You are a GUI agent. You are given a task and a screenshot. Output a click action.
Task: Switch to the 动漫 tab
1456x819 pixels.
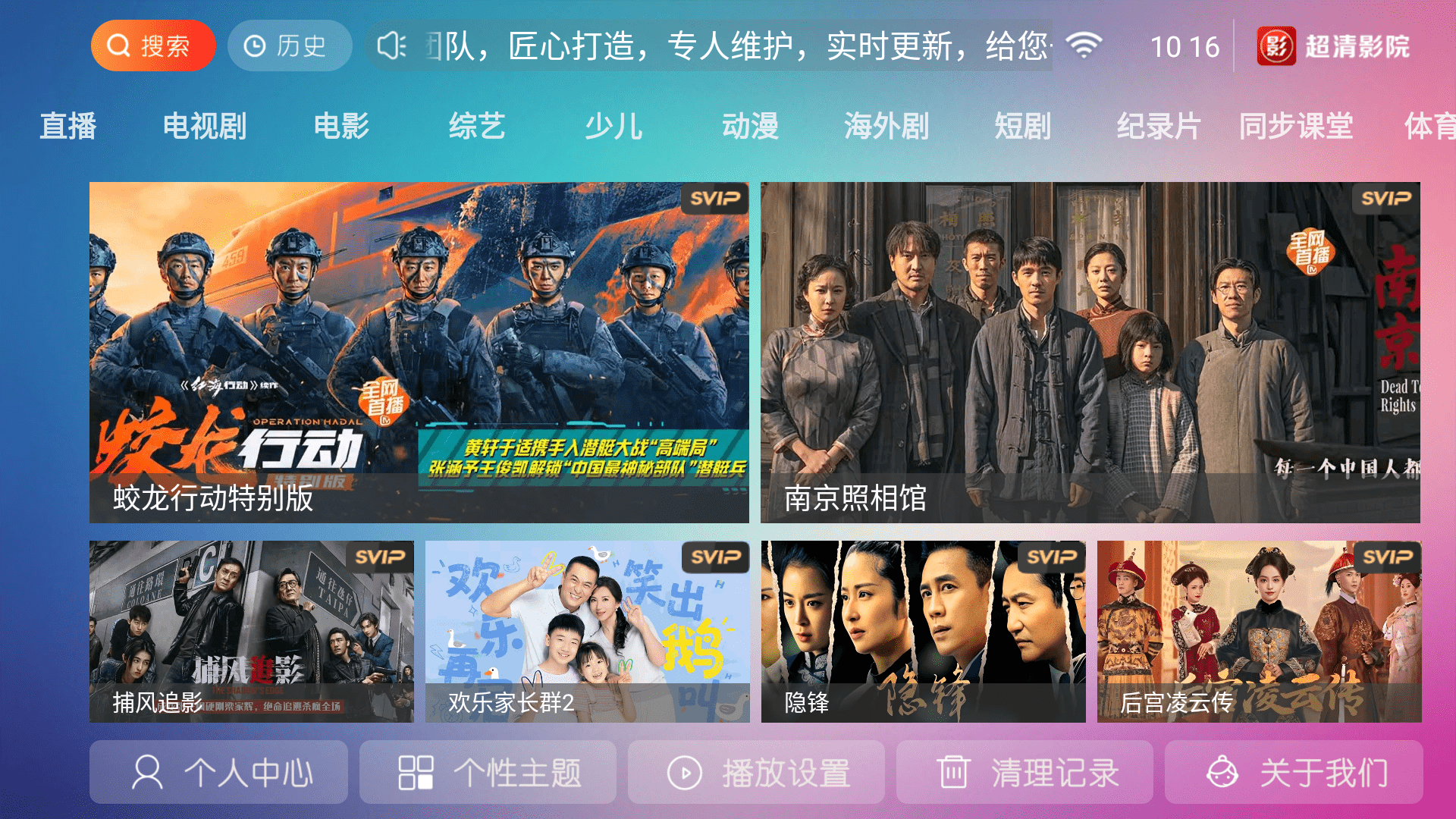750,126
